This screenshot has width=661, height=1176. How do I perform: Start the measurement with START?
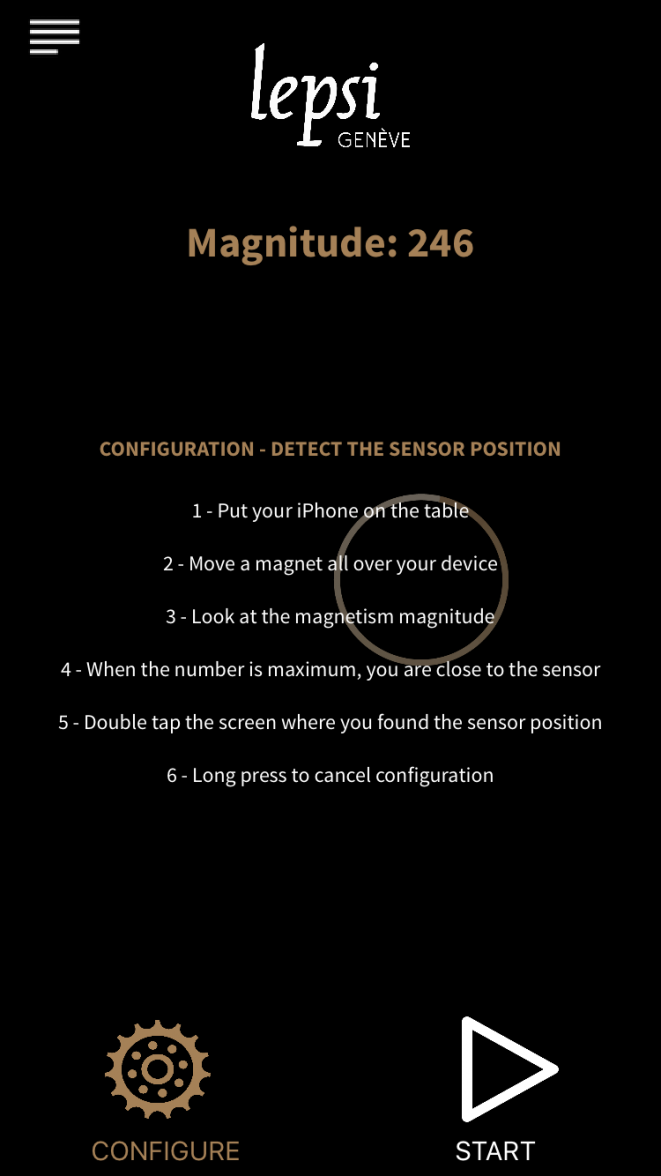pyautogui.click(x=505, y=1070)
